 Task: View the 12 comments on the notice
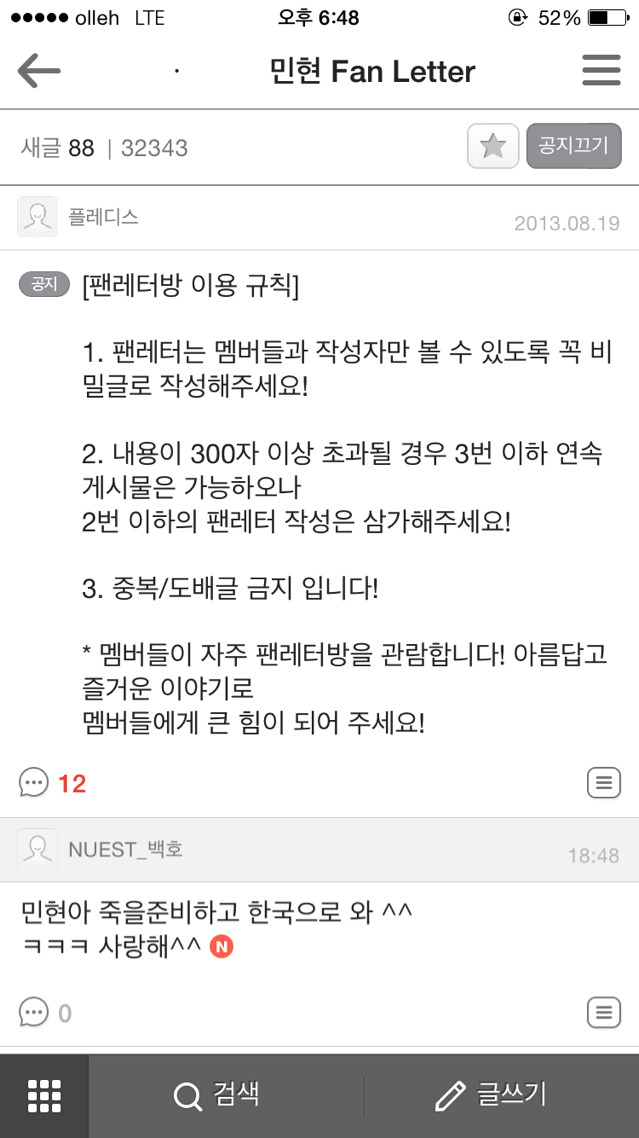[x=53, y=783]
